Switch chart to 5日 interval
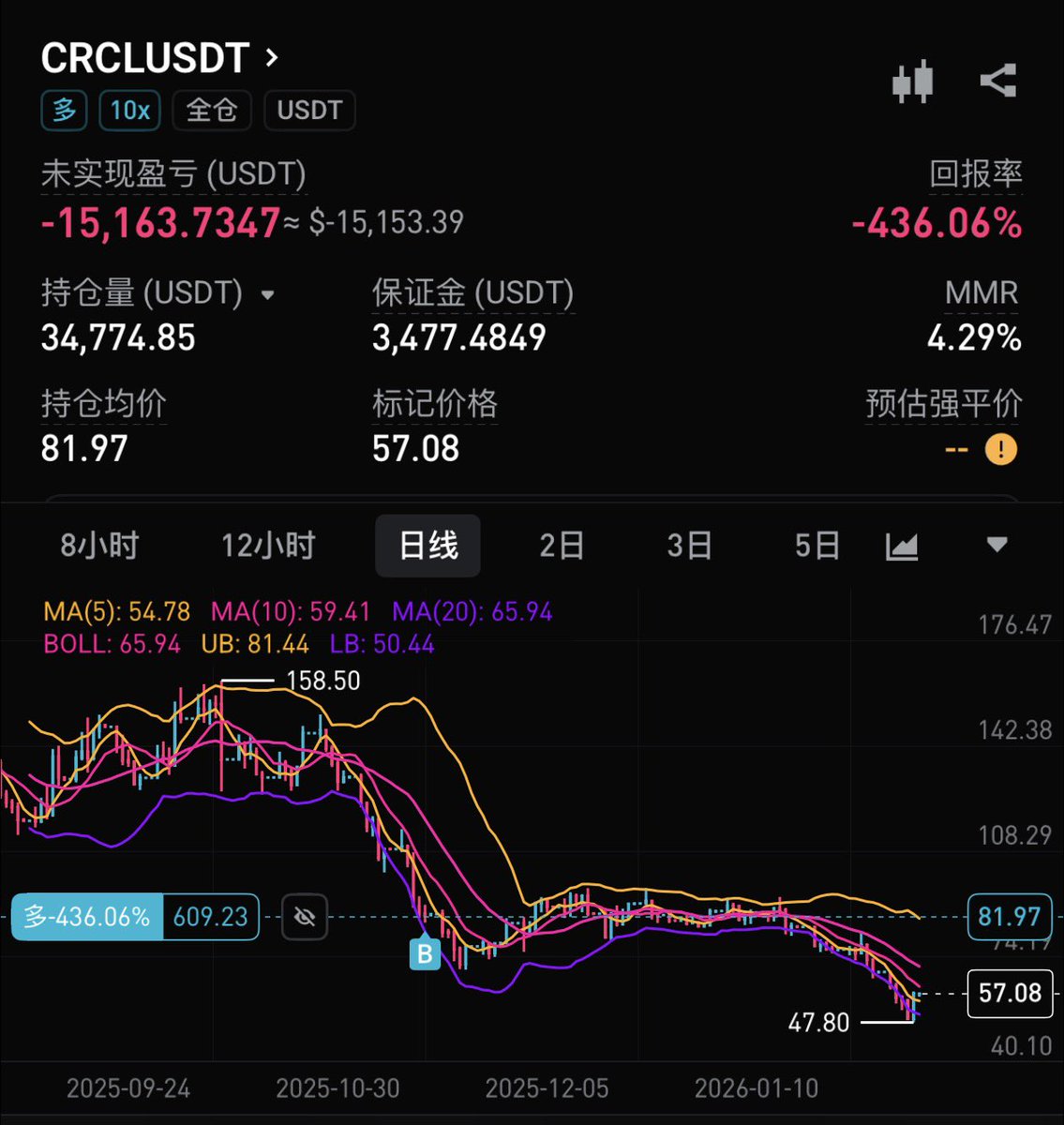This screenshot has width=1064, height=1125. pos(817,545)
